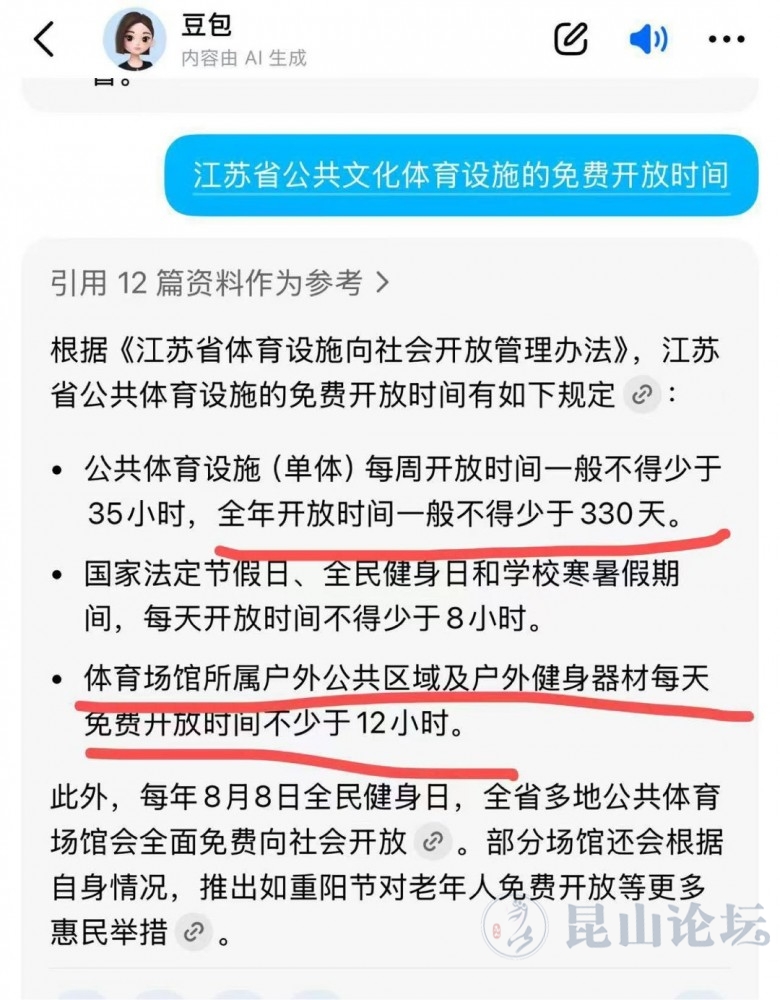
Task: Start a new conversation with the edit icon
Action: [x=571, y=39]
